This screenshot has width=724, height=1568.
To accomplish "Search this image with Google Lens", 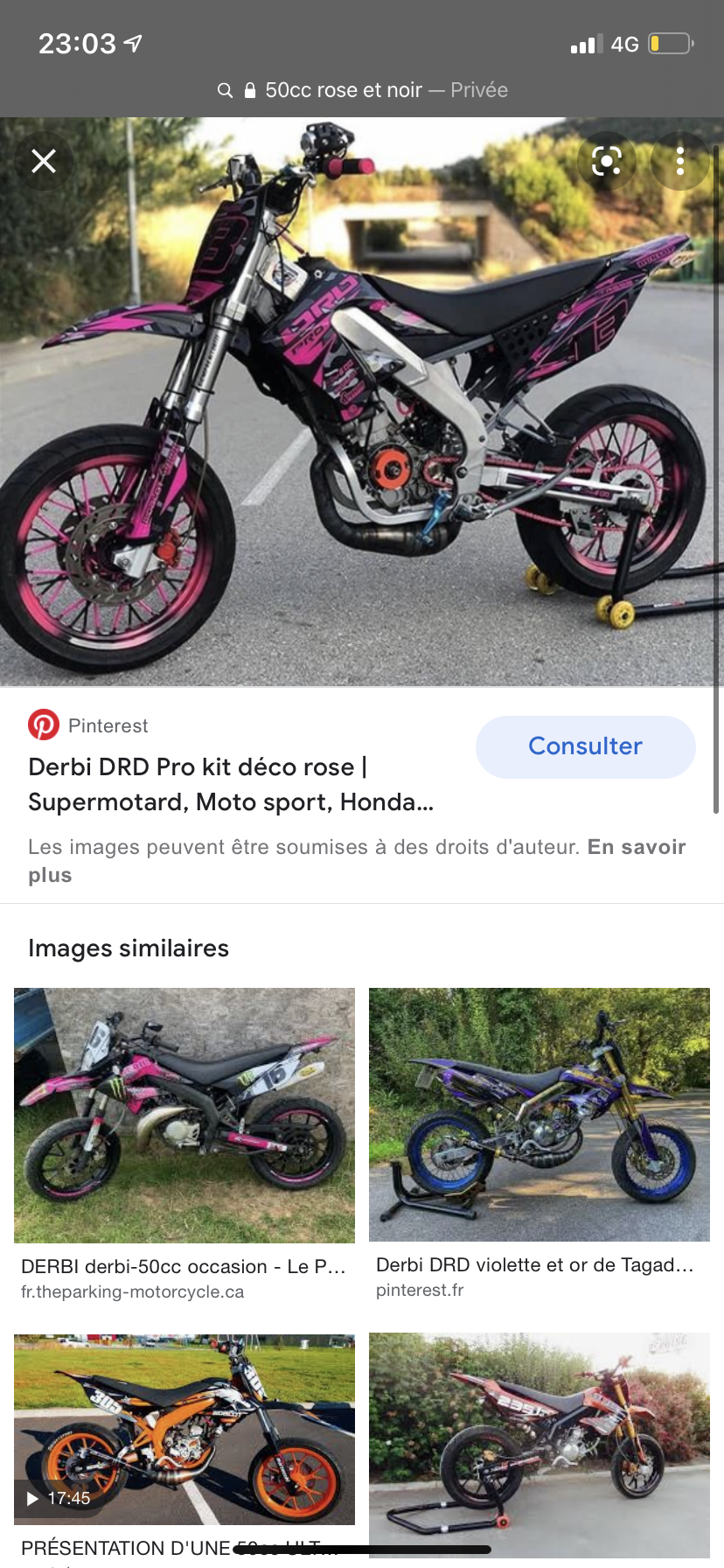I will [x=606, y=161].
